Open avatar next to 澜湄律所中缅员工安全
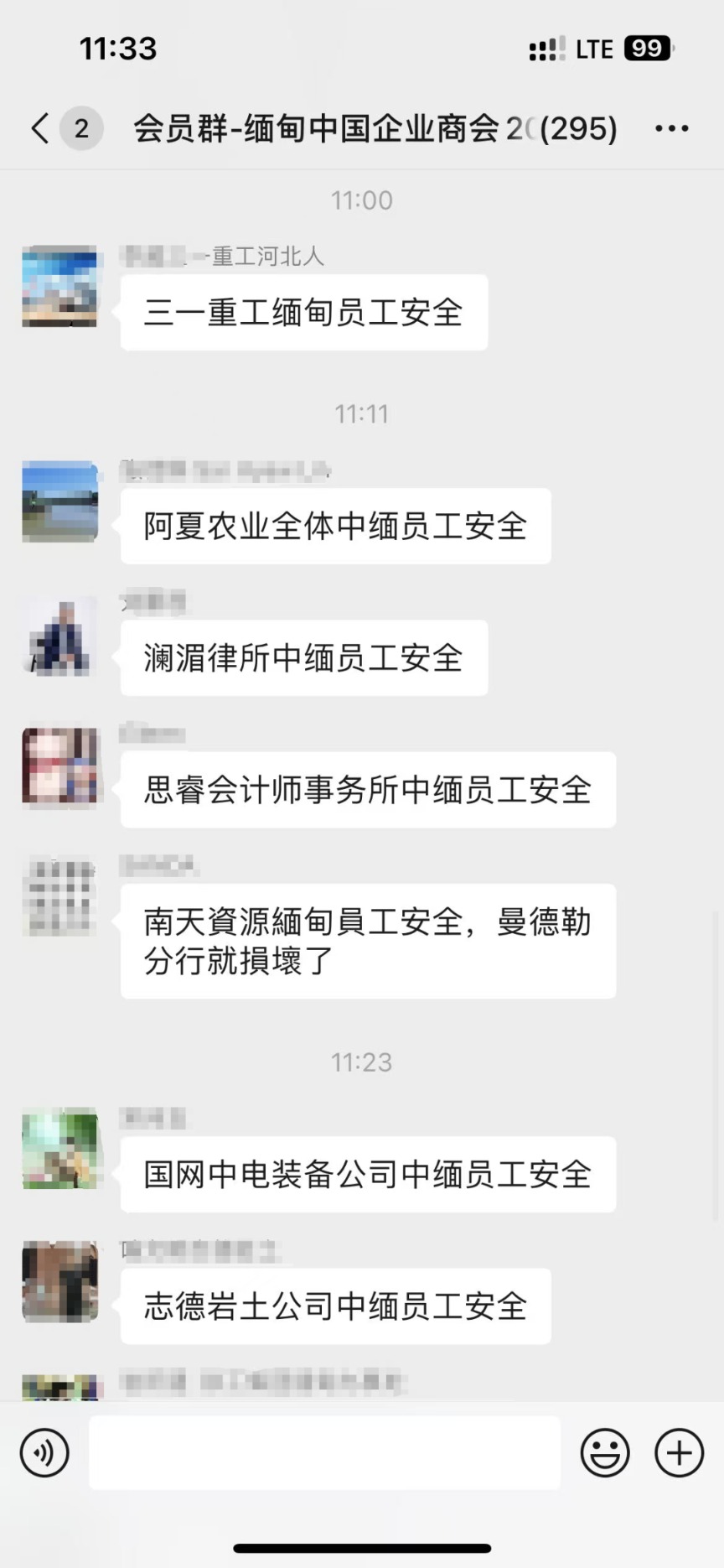 click(x=59, y=636)
